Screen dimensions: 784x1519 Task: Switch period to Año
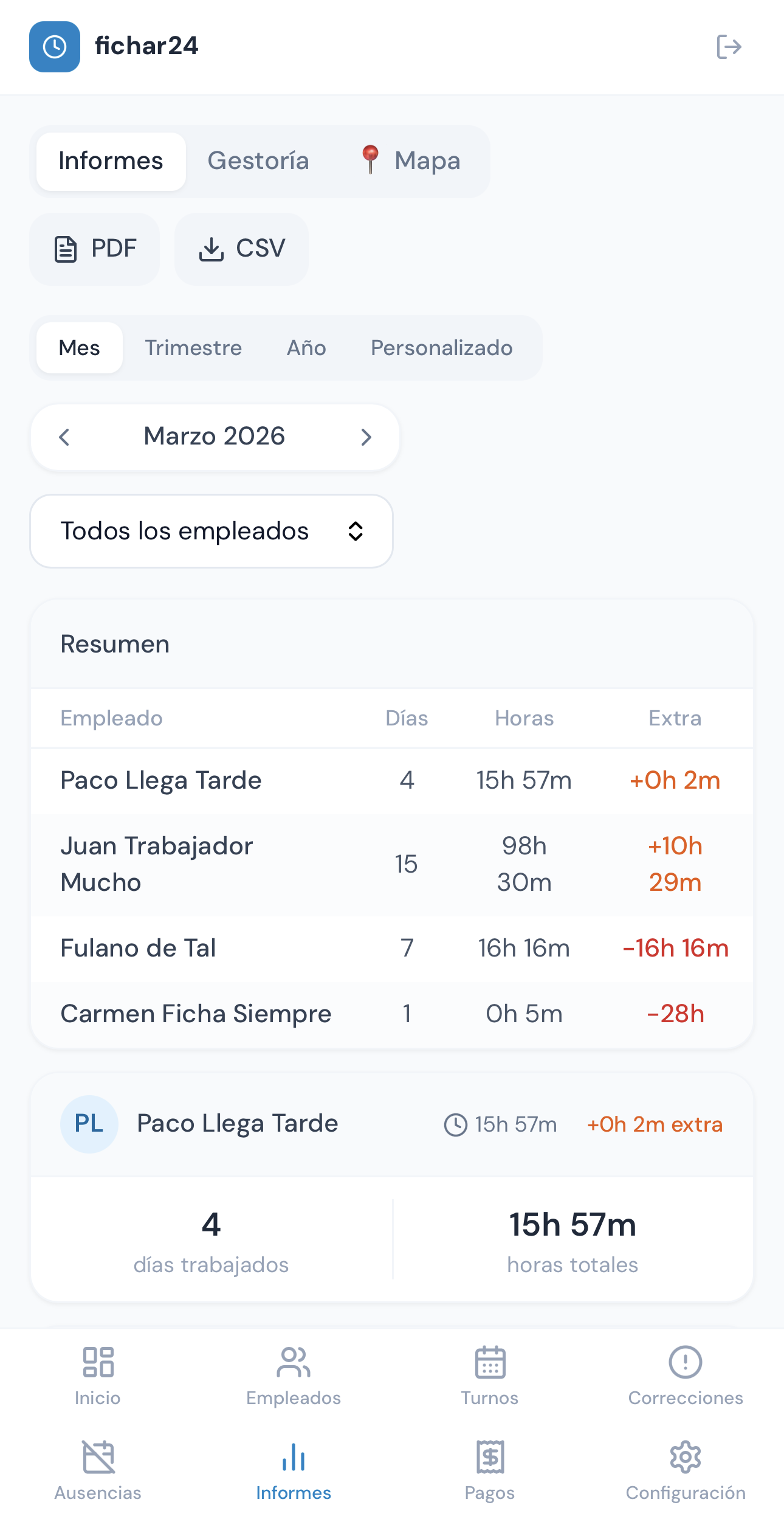tap(306, 348)
